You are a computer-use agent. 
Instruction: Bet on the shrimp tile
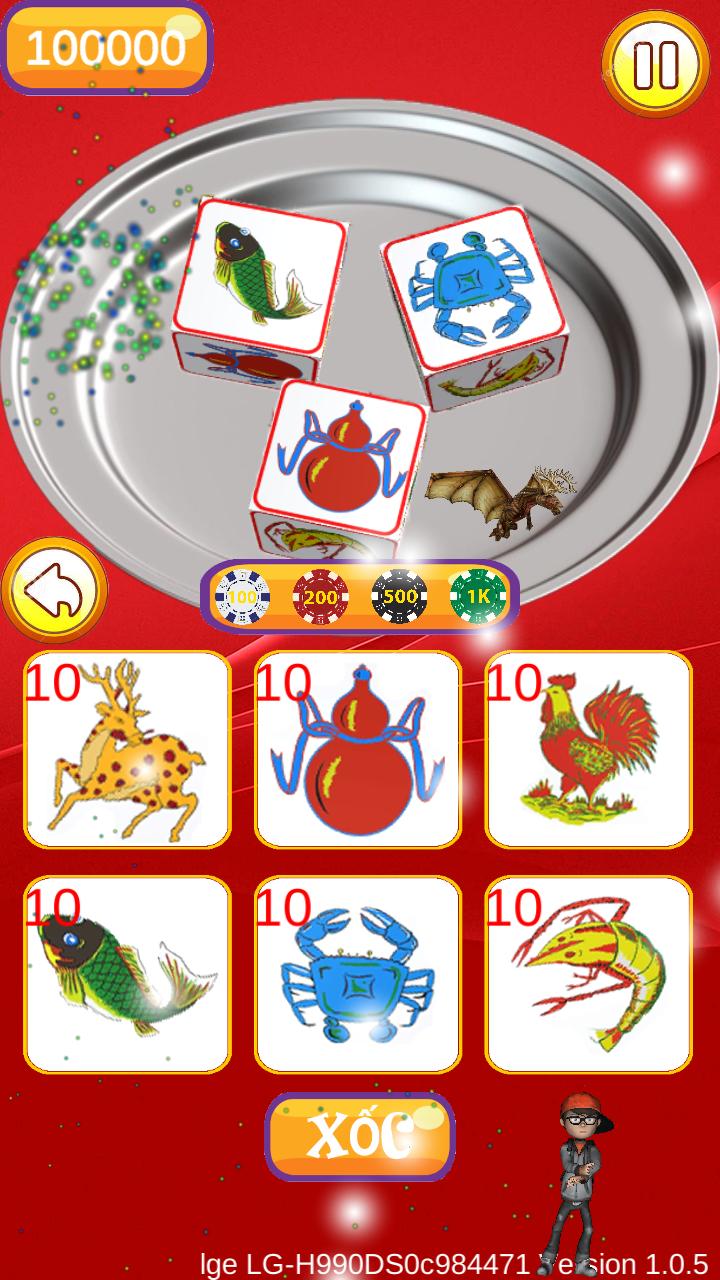point(589,975)
